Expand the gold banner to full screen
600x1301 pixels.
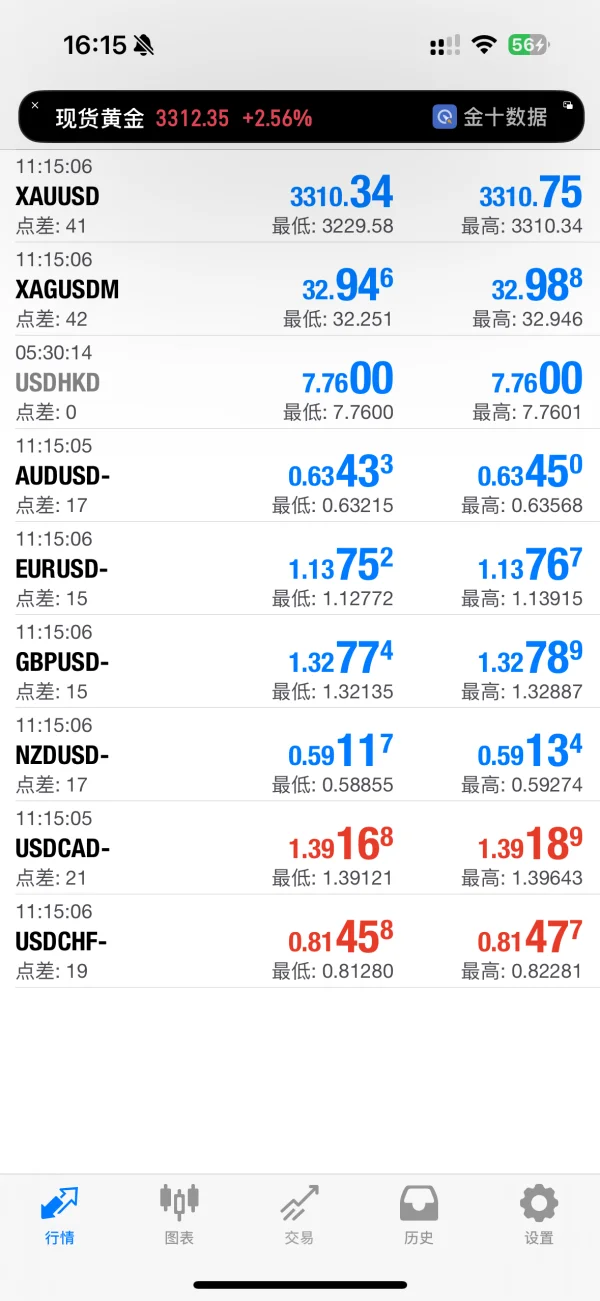[567, 105]
